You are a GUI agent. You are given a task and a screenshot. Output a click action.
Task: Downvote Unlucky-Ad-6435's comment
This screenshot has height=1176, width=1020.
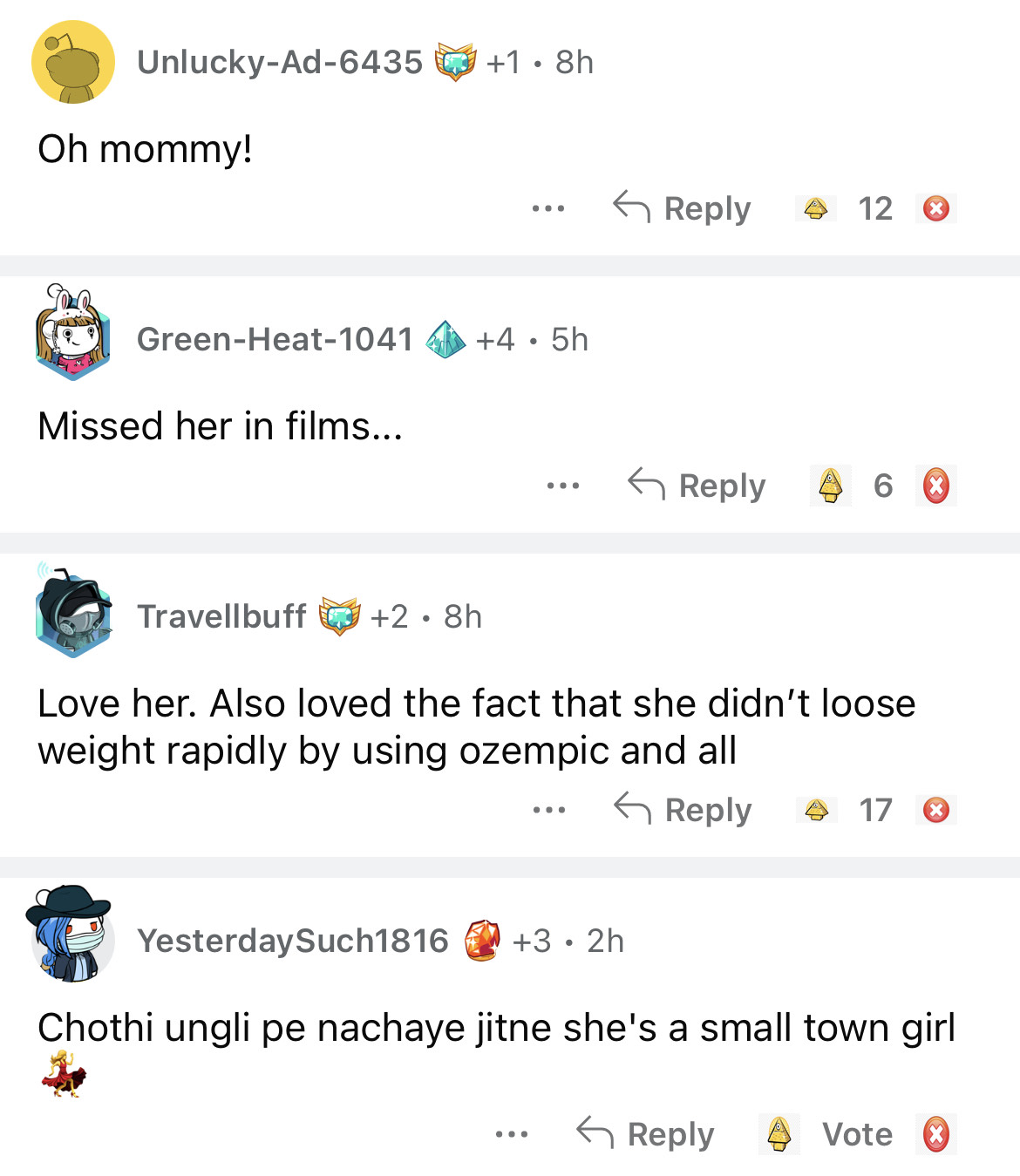(x=936, y=208)
